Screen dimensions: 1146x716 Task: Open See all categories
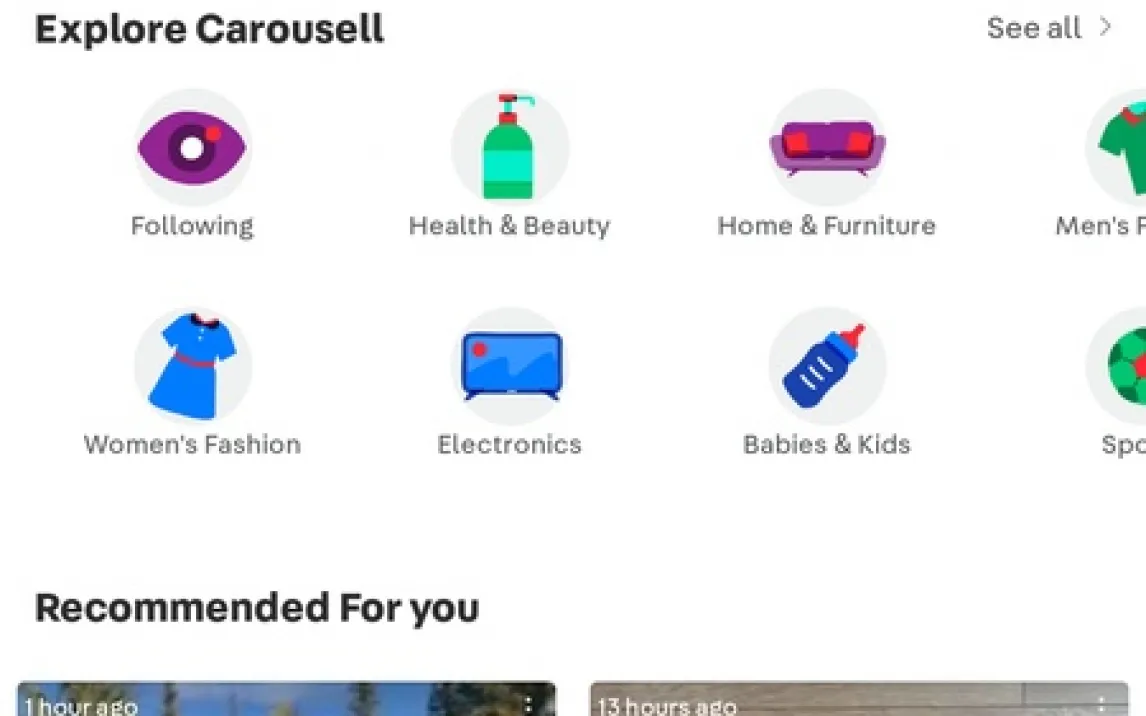click(x=1048, y=28)
